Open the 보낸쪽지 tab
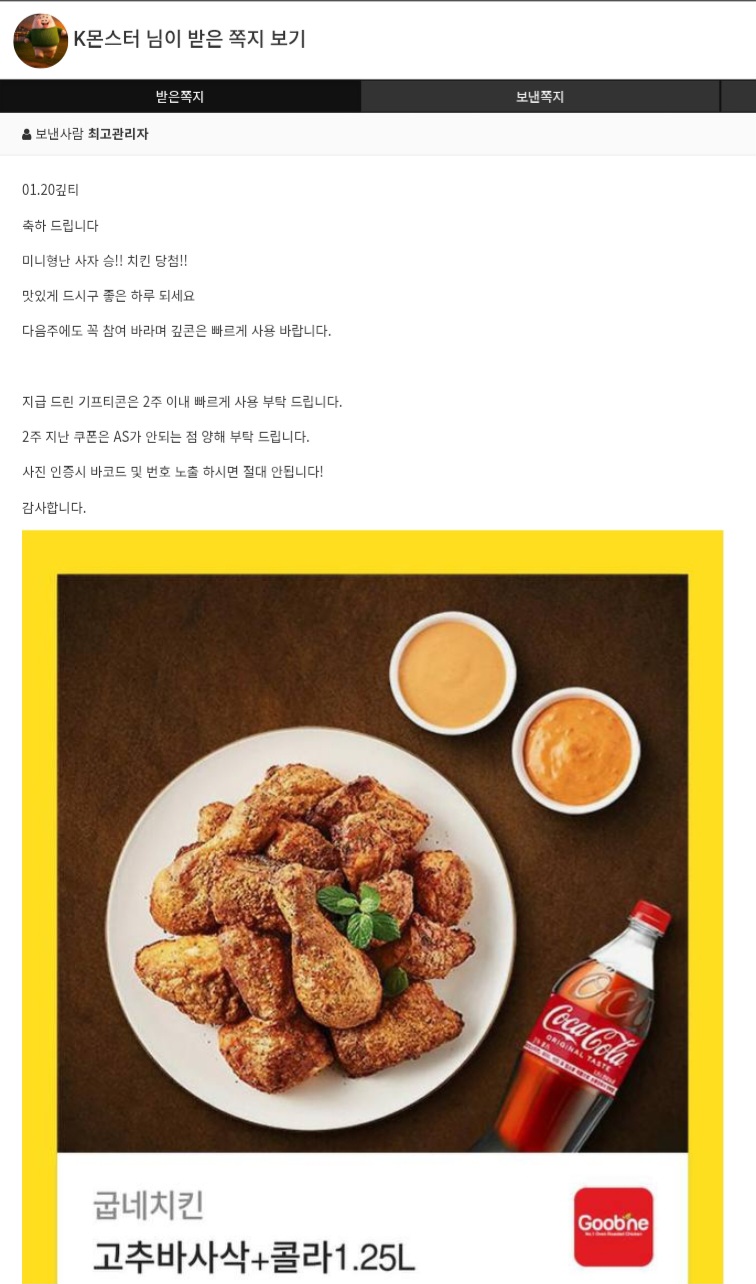756x1284 pixels. coord(540,97)
